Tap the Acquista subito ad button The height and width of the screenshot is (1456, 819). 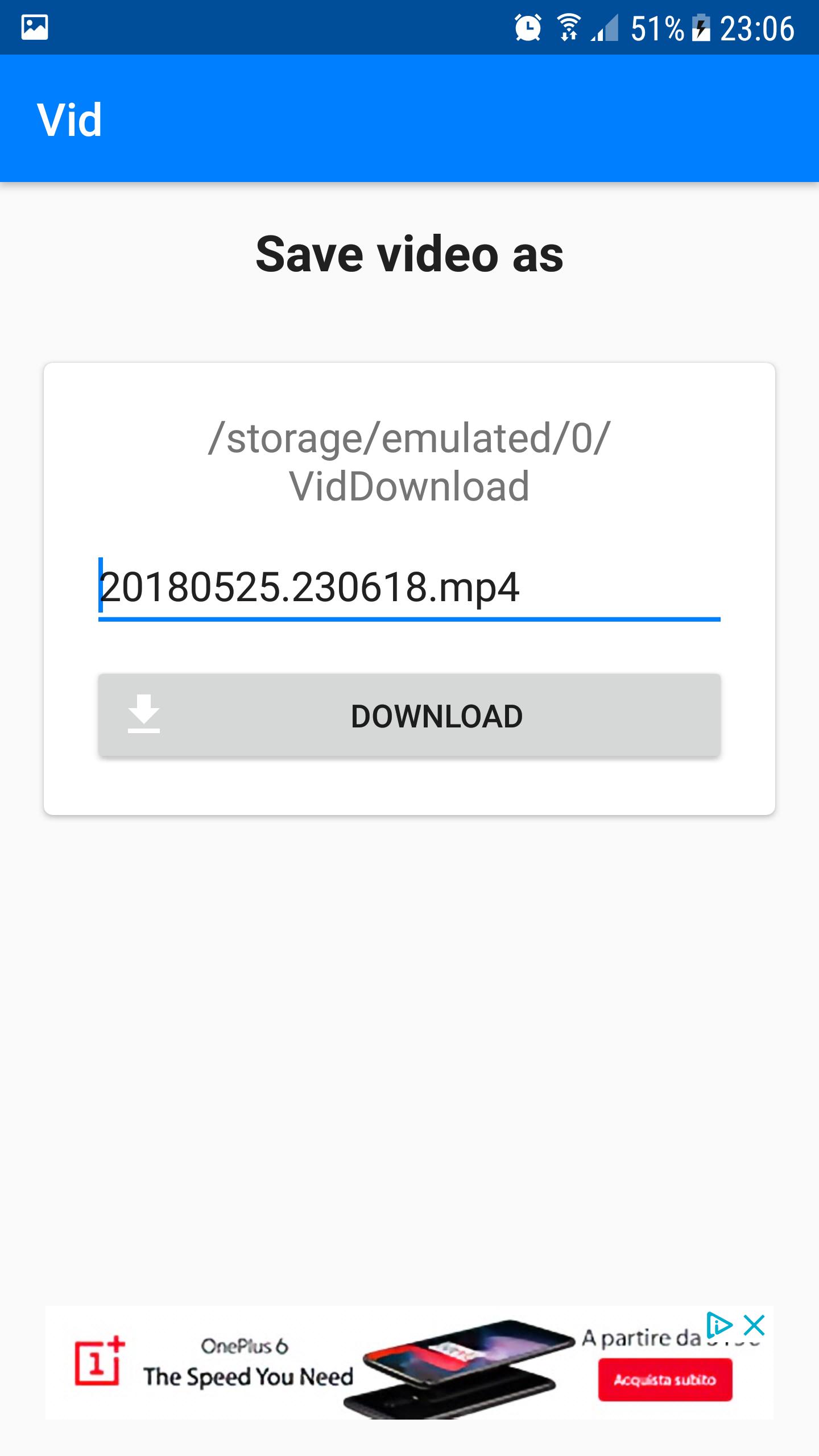click(665, 1380)
